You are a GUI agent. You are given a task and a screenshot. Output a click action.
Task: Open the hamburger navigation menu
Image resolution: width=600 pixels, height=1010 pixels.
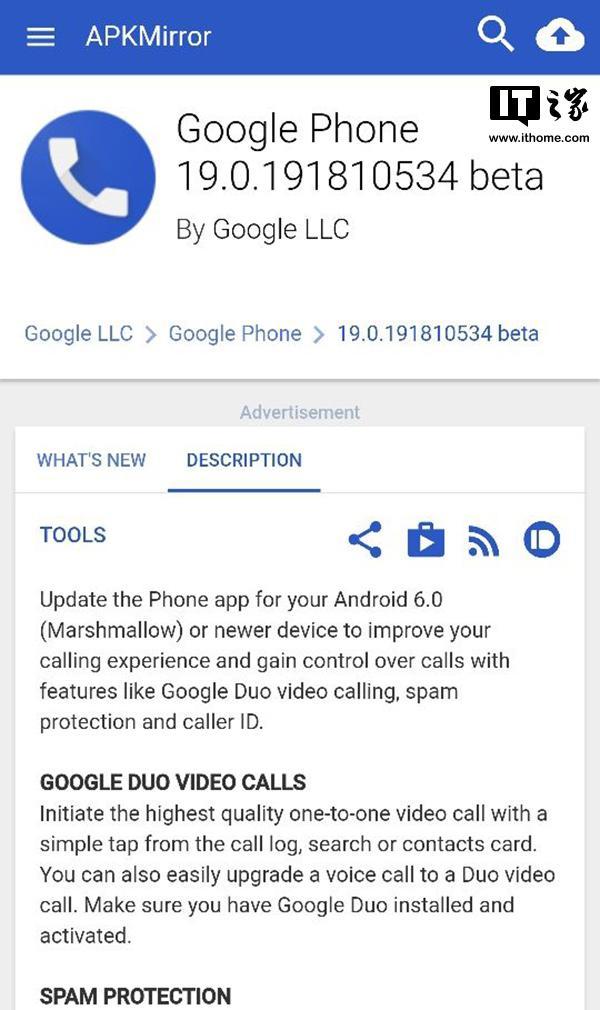point(40,37)
